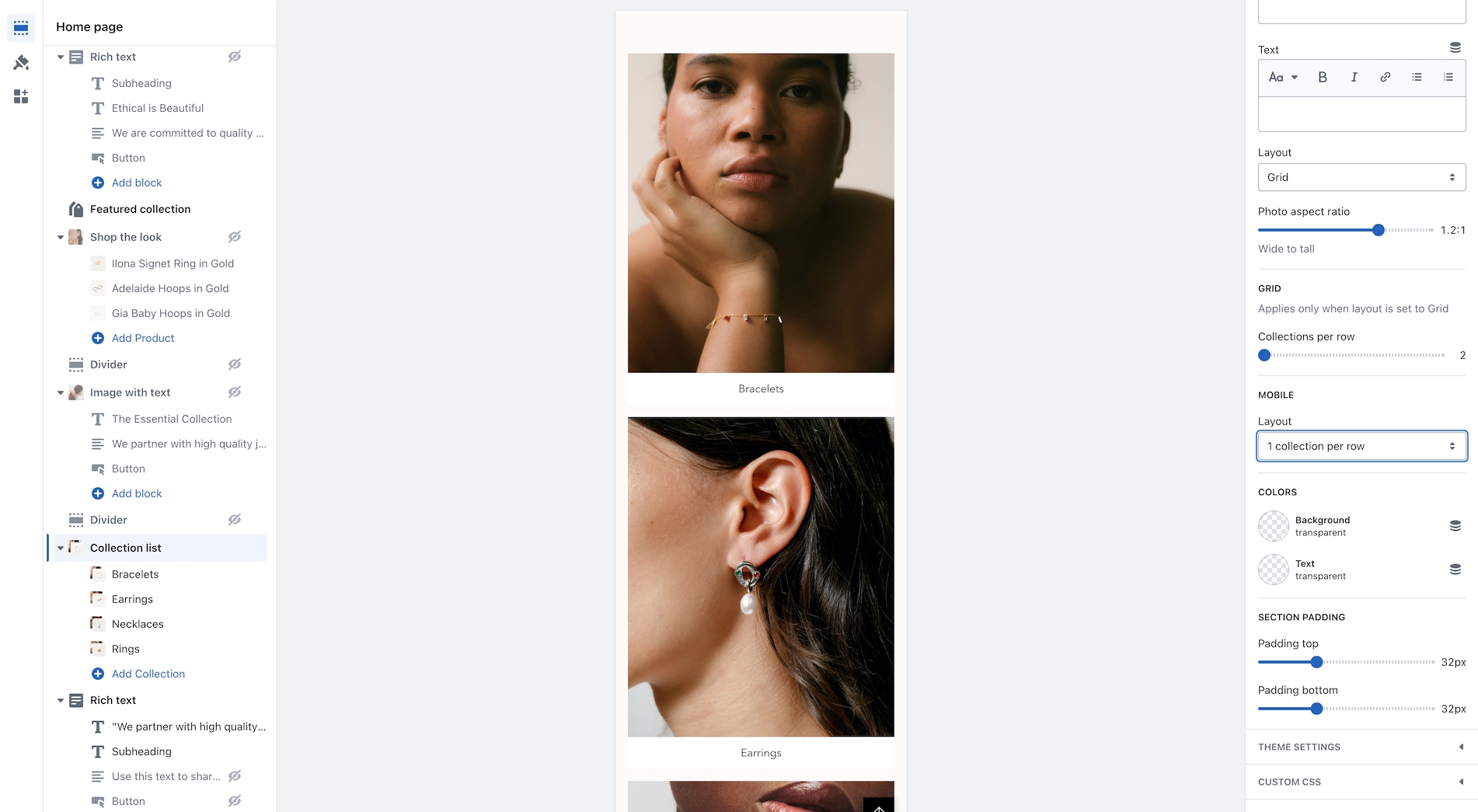1478x812 pixels.
Task: Select the Featured collection section
Action: [x=140, y=209]
